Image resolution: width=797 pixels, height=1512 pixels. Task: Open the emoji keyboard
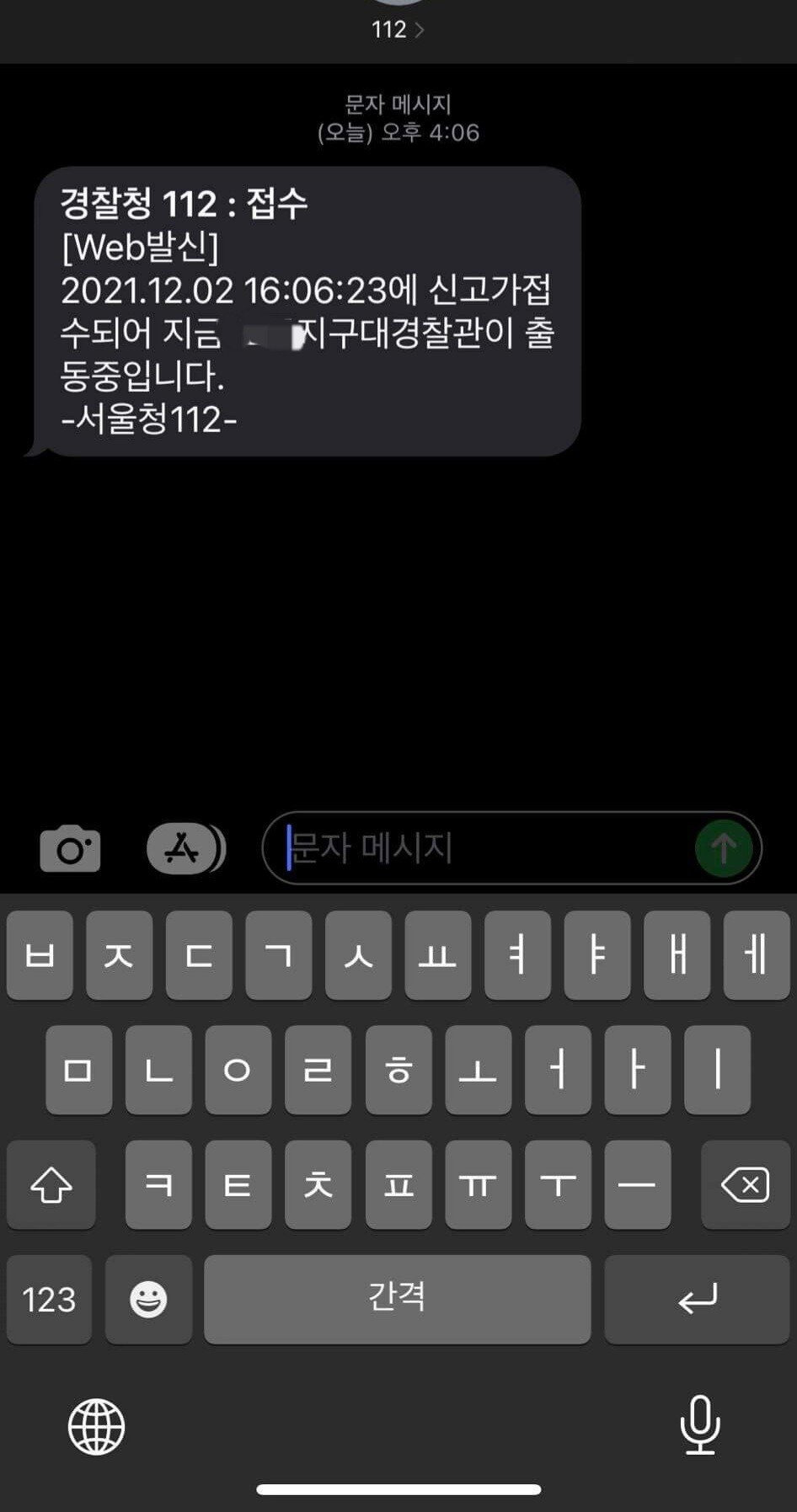pyautogui.click(x=148, y=1299)
